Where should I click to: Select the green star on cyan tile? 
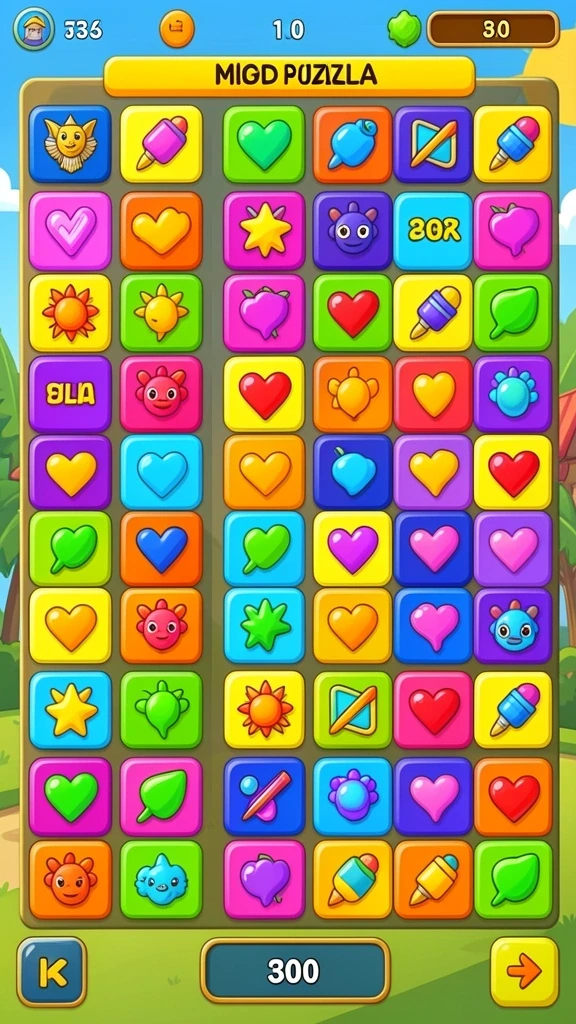tap(264, 626)
